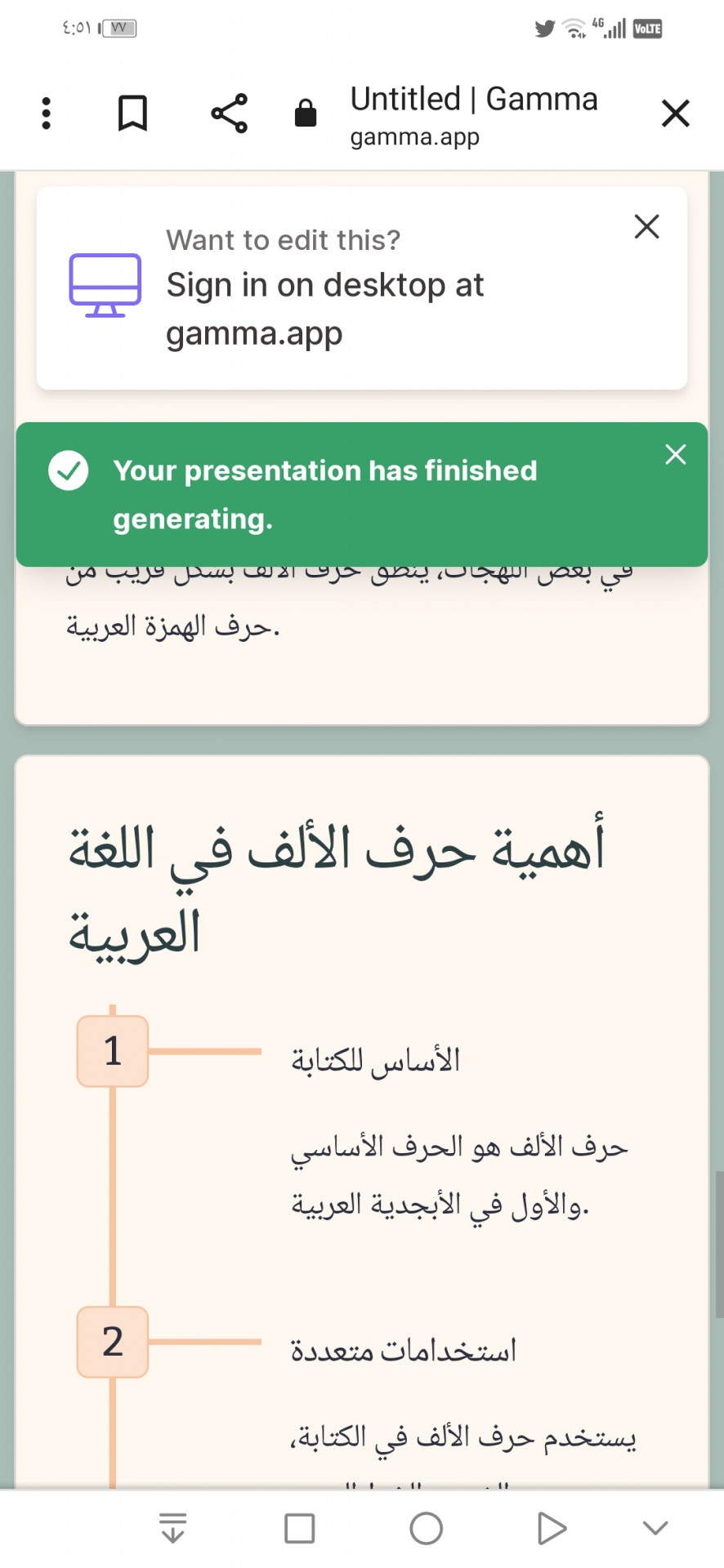Hide the navigation bar with chevron

[x=655, y=1528]
